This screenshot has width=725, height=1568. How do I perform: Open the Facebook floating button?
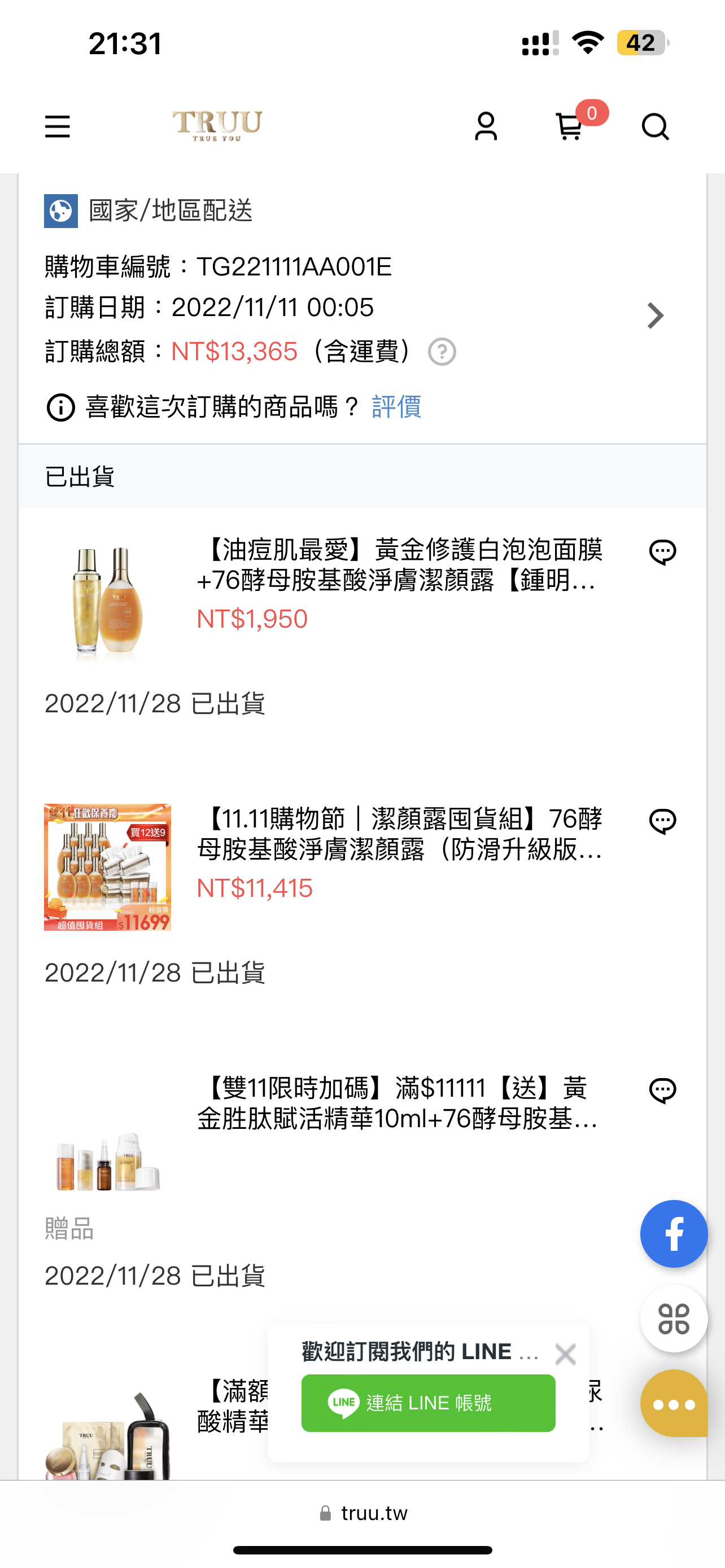[x=673, y=1234]
